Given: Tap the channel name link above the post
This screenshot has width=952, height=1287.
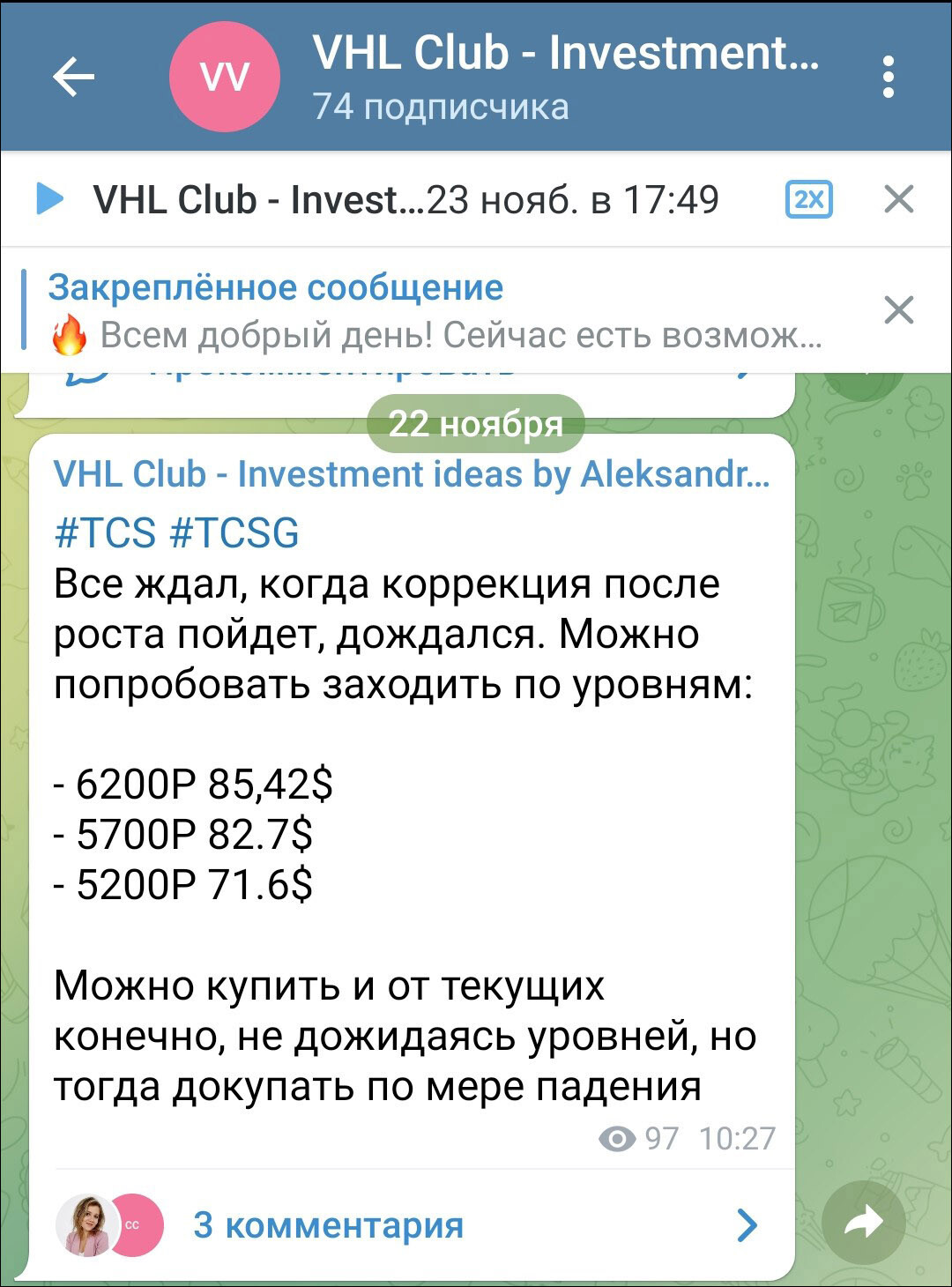Looking at the screenshot, I should click(x=410, y=474).
